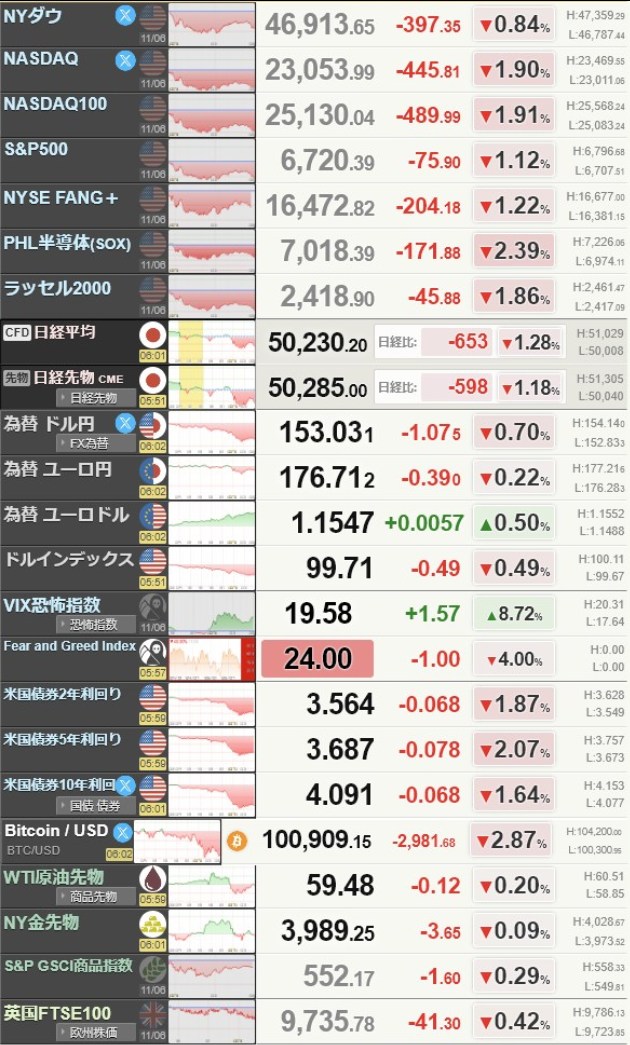Go to the 恐怖指数 link
630x1045 pixels.
pos(98,625)
